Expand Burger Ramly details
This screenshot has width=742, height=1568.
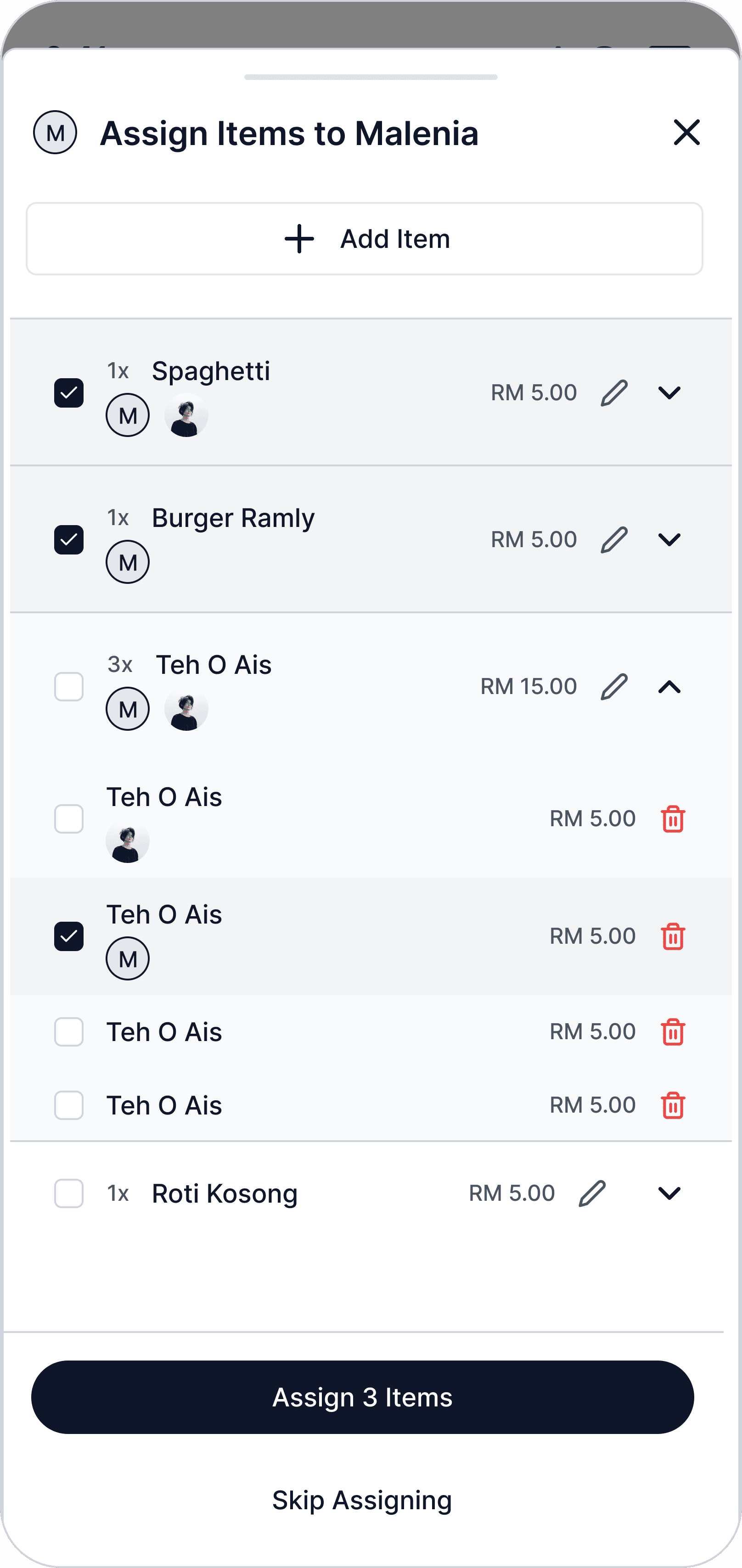[669, 539]
